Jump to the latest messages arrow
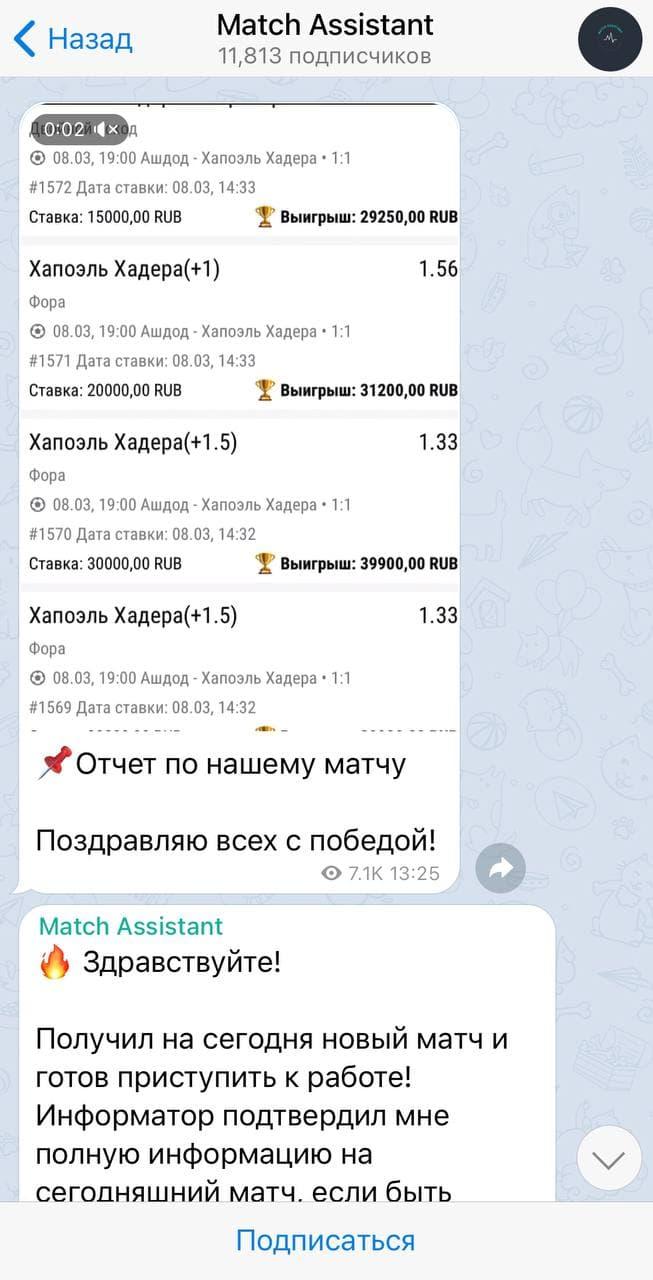The height and width of the screenshot is (1280, 653). coord(609,1158)
